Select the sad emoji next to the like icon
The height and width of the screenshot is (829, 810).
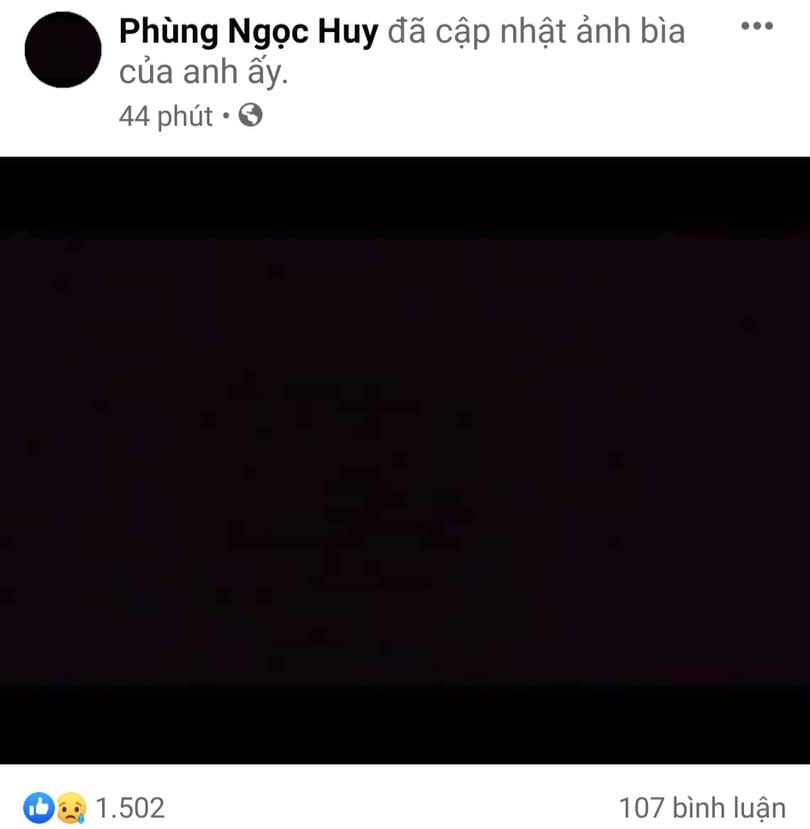tap(68, 806)
